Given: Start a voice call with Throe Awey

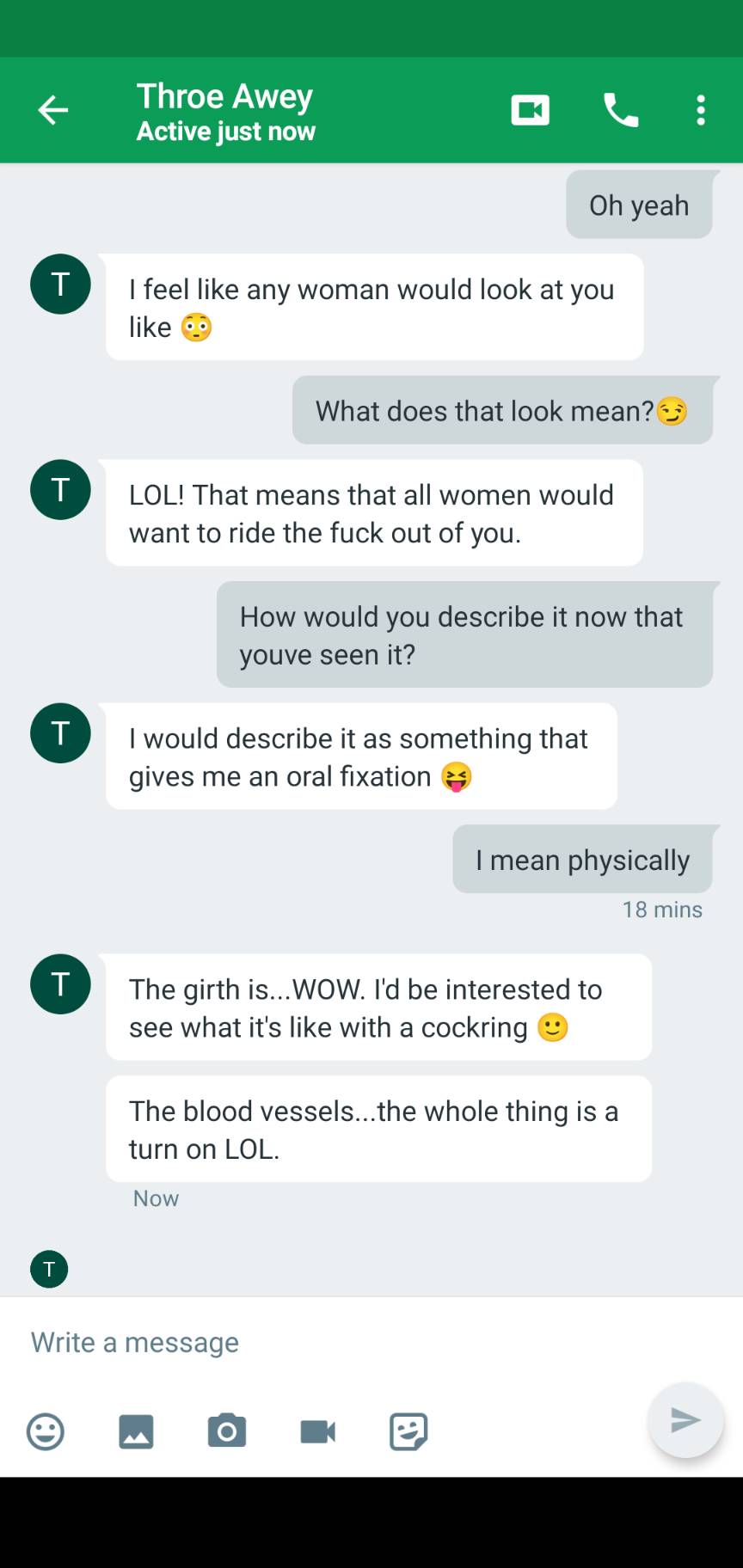Looking at the screenshot, I should 621,110.
